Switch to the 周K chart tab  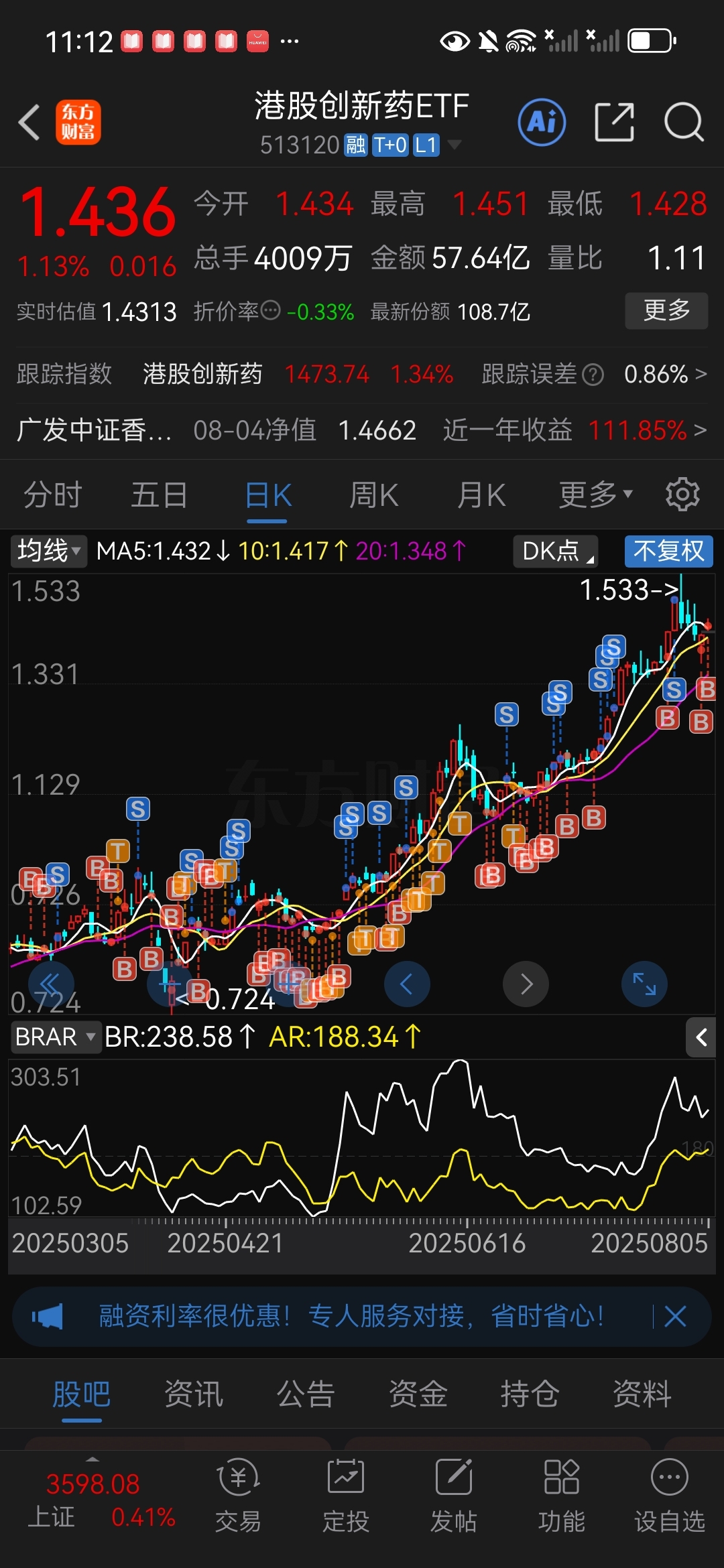coord(374,496)
